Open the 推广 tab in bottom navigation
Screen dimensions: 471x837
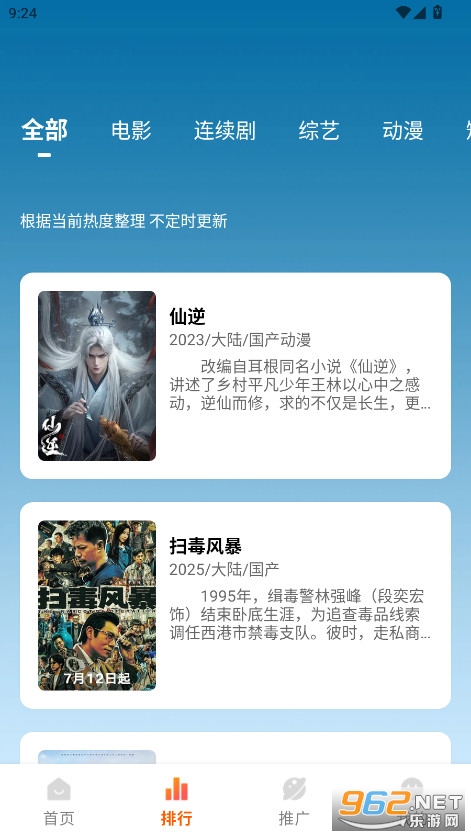[294, 801]
